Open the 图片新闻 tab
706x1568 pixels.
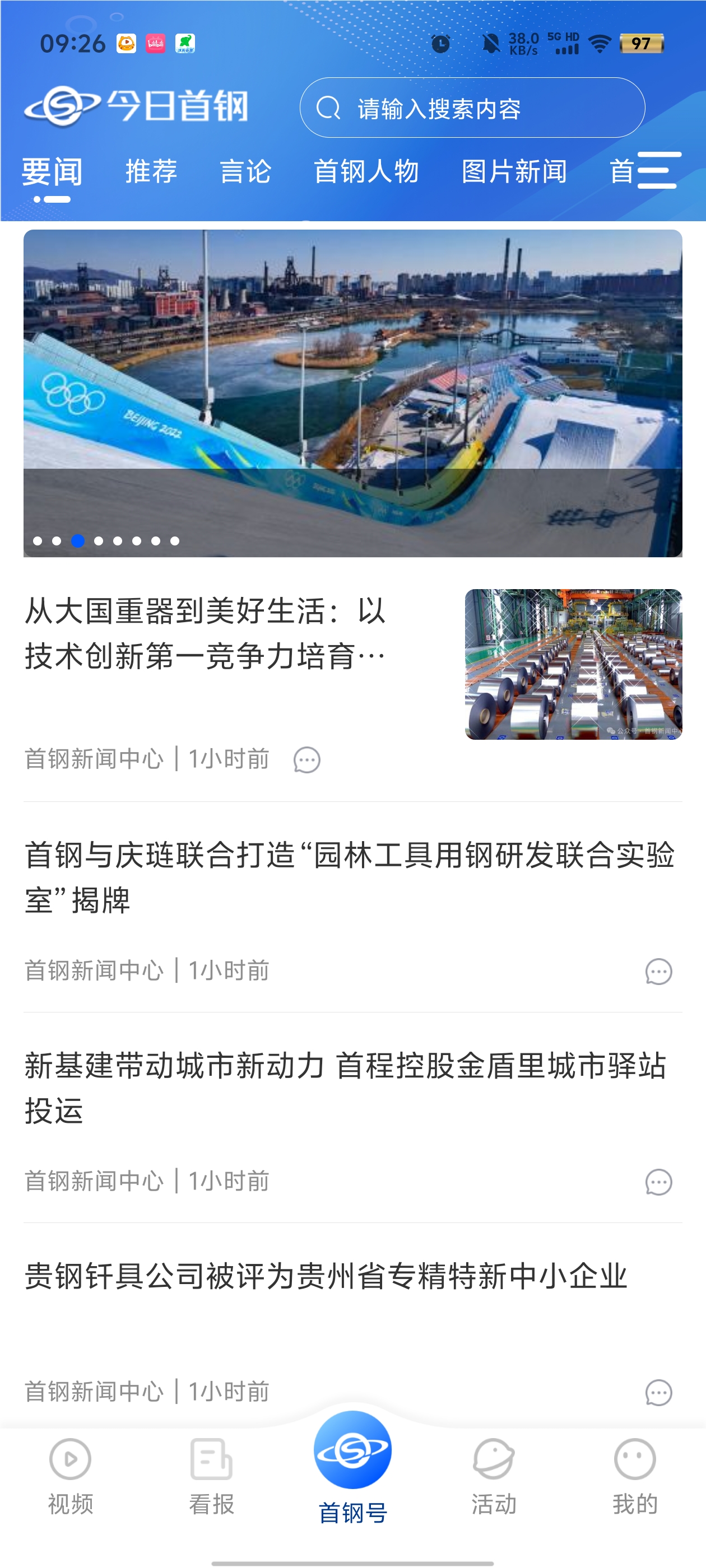click(x=514, y=171)
